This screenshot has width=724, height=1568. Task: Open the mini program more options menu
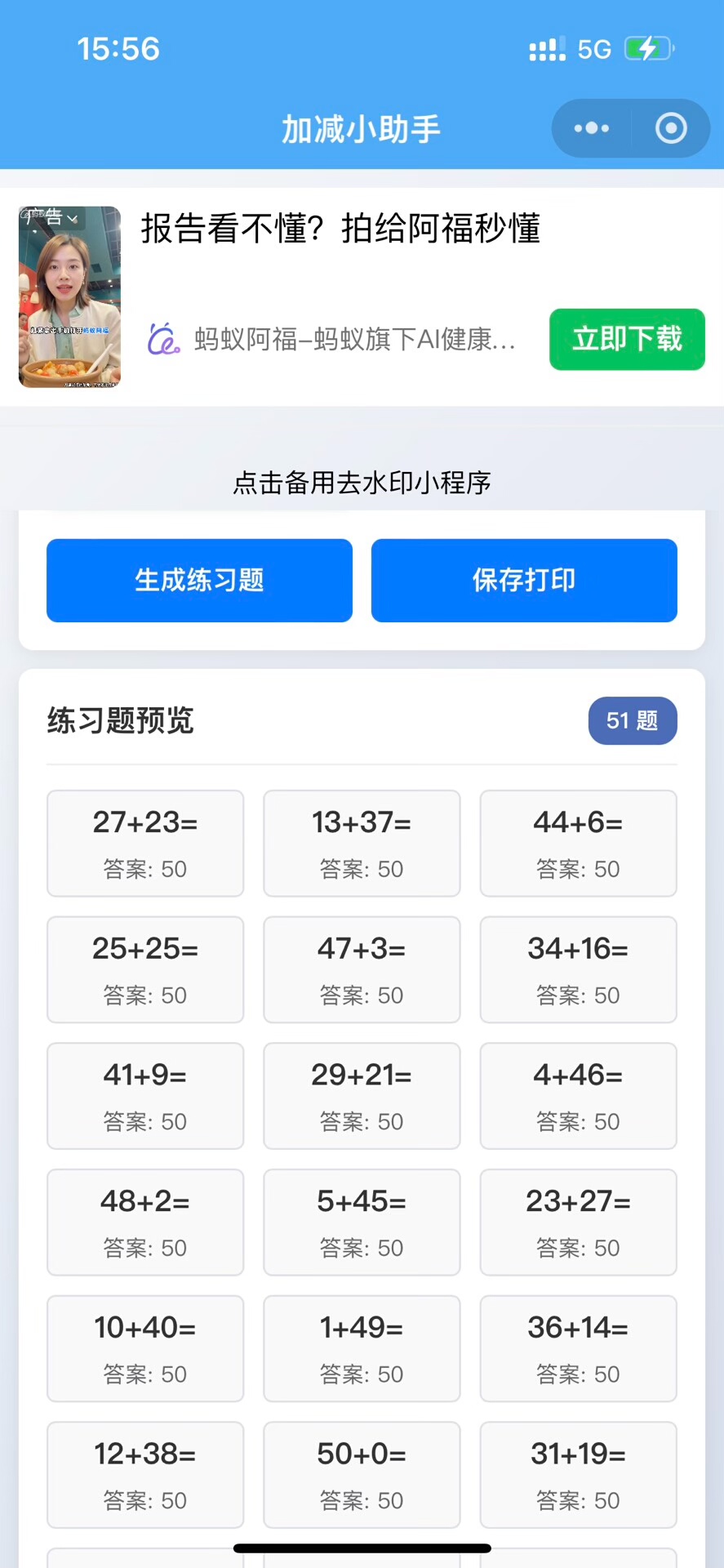(x=592, y=128)
